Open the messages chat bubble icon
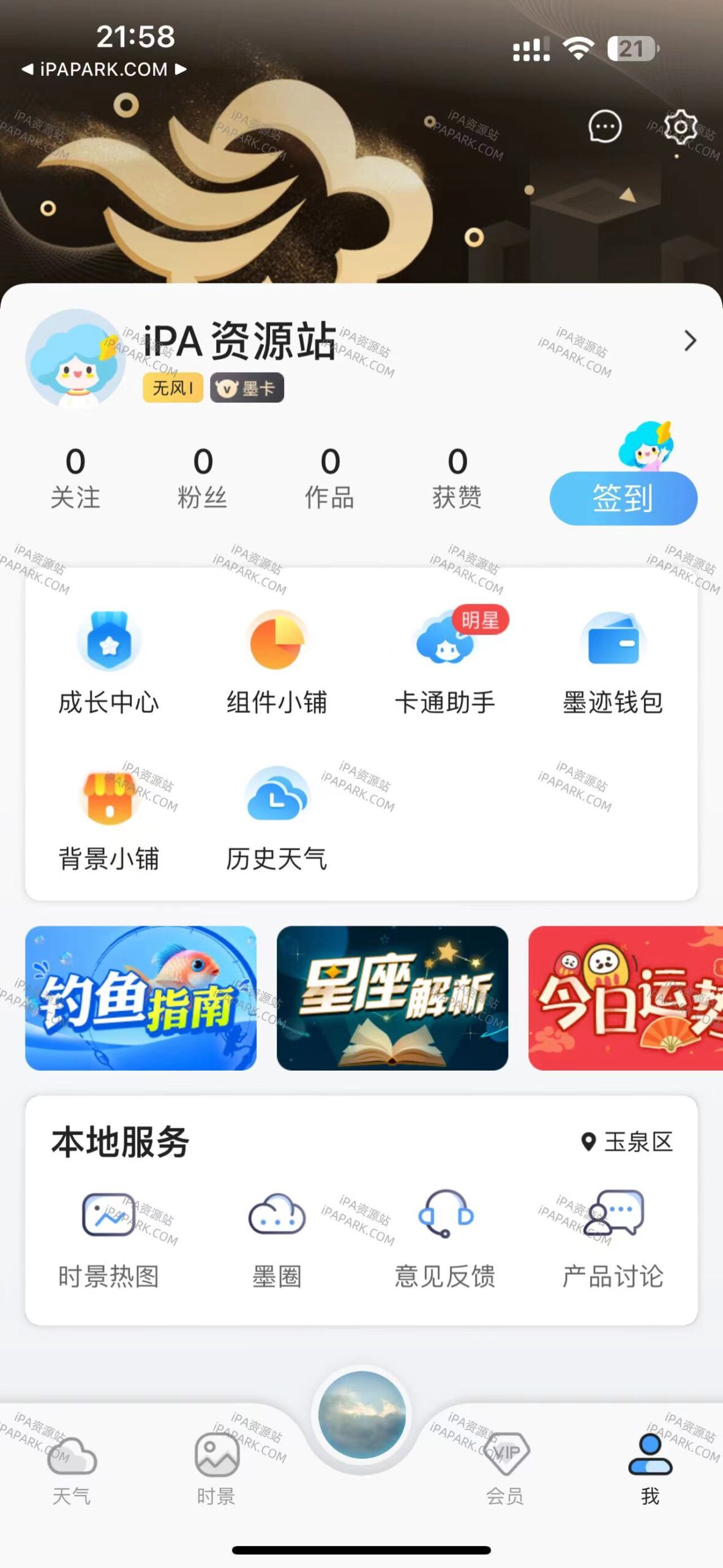This screenshot has height=1568, width=723. tap(605, 127)
